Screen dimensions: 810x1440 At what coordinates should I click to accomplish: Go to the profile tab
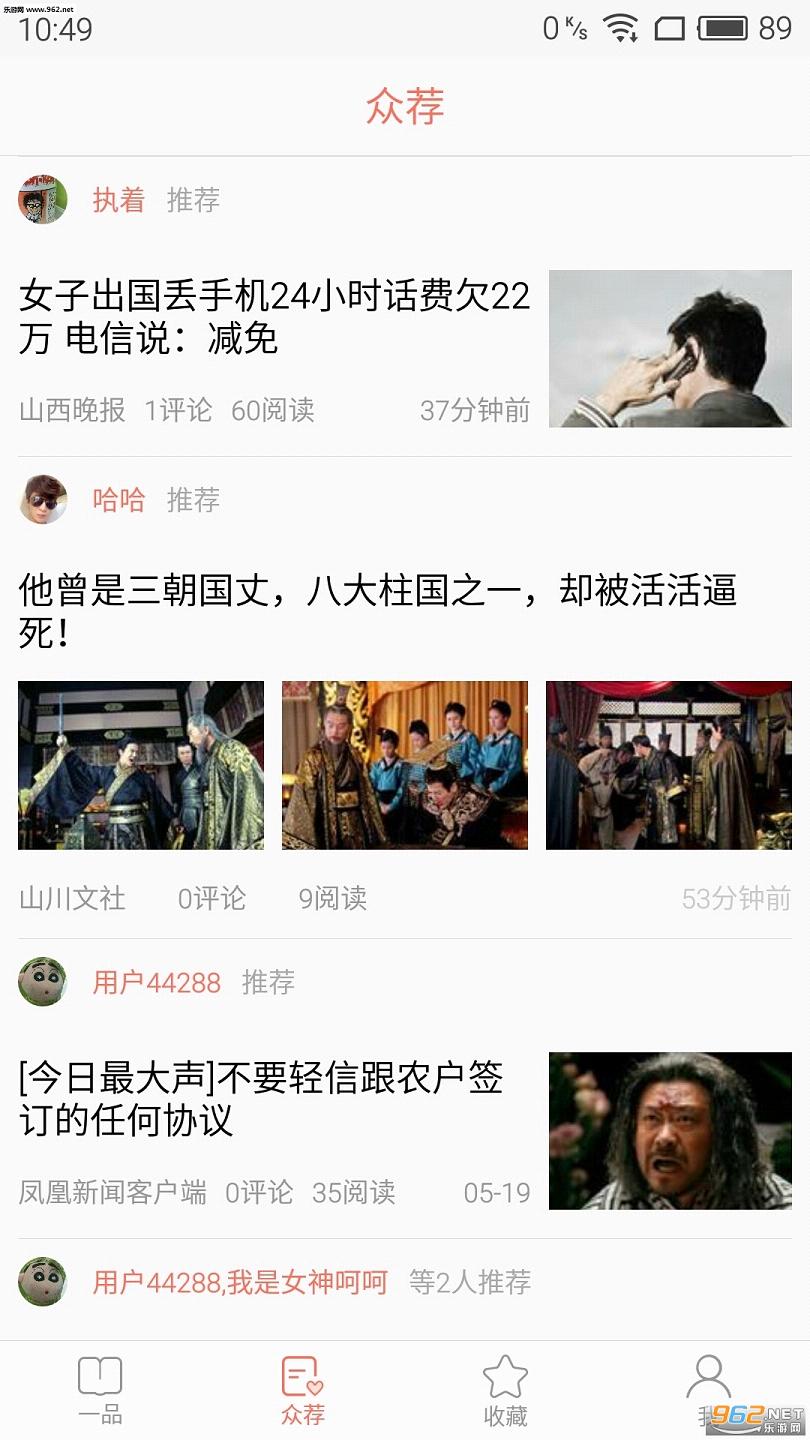709,1389
